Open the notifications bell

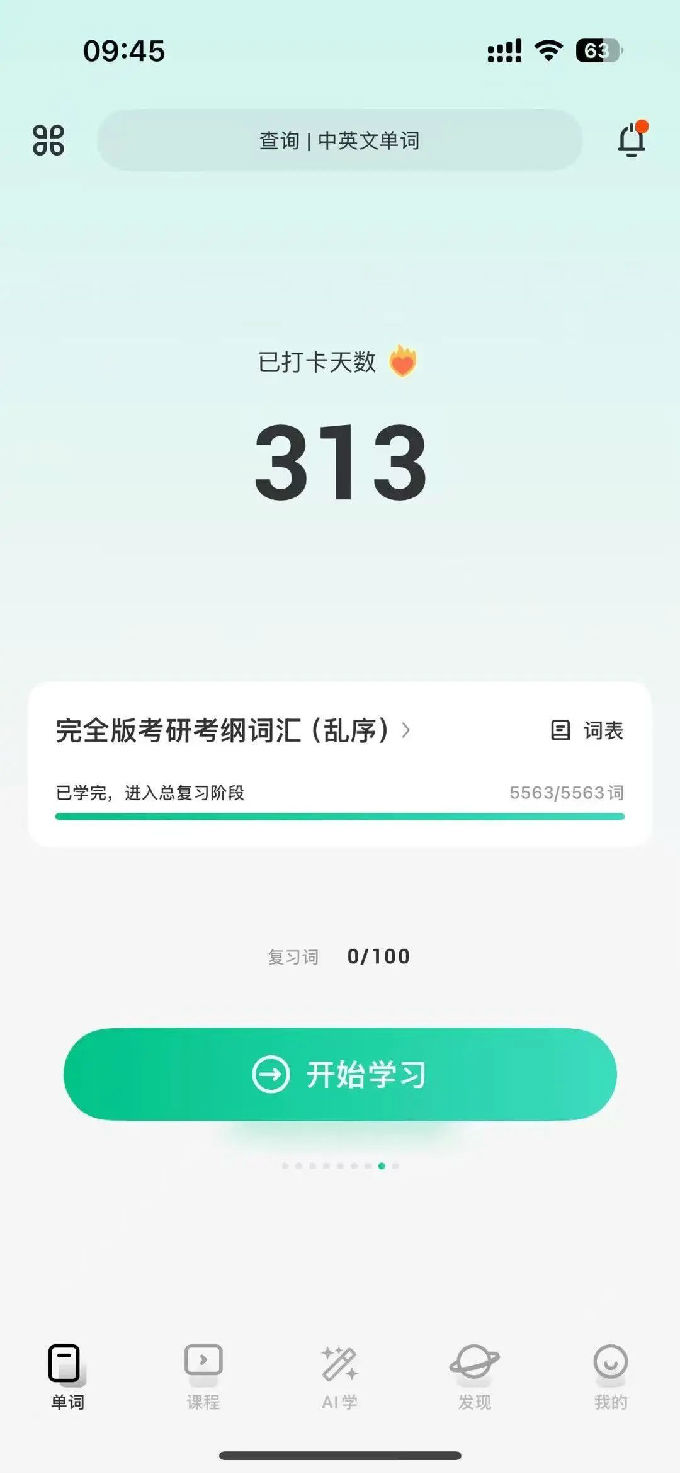[x=631, y=141]
